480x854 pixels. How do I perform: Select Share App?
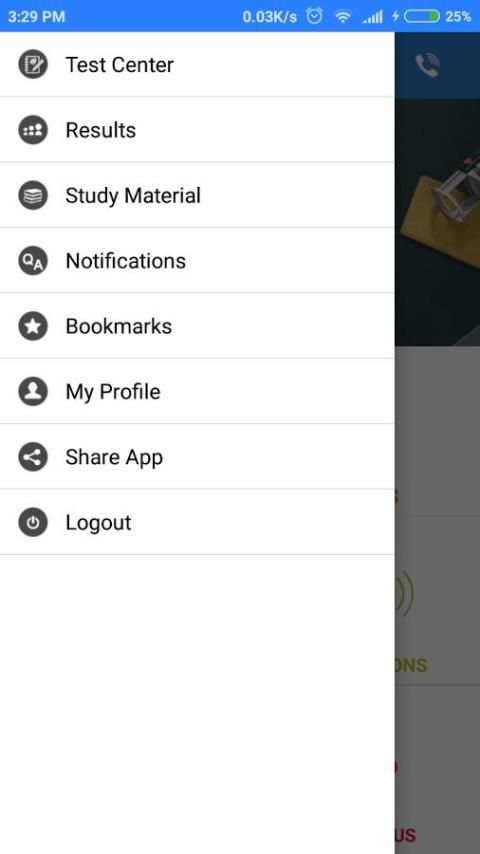[197, 457]
